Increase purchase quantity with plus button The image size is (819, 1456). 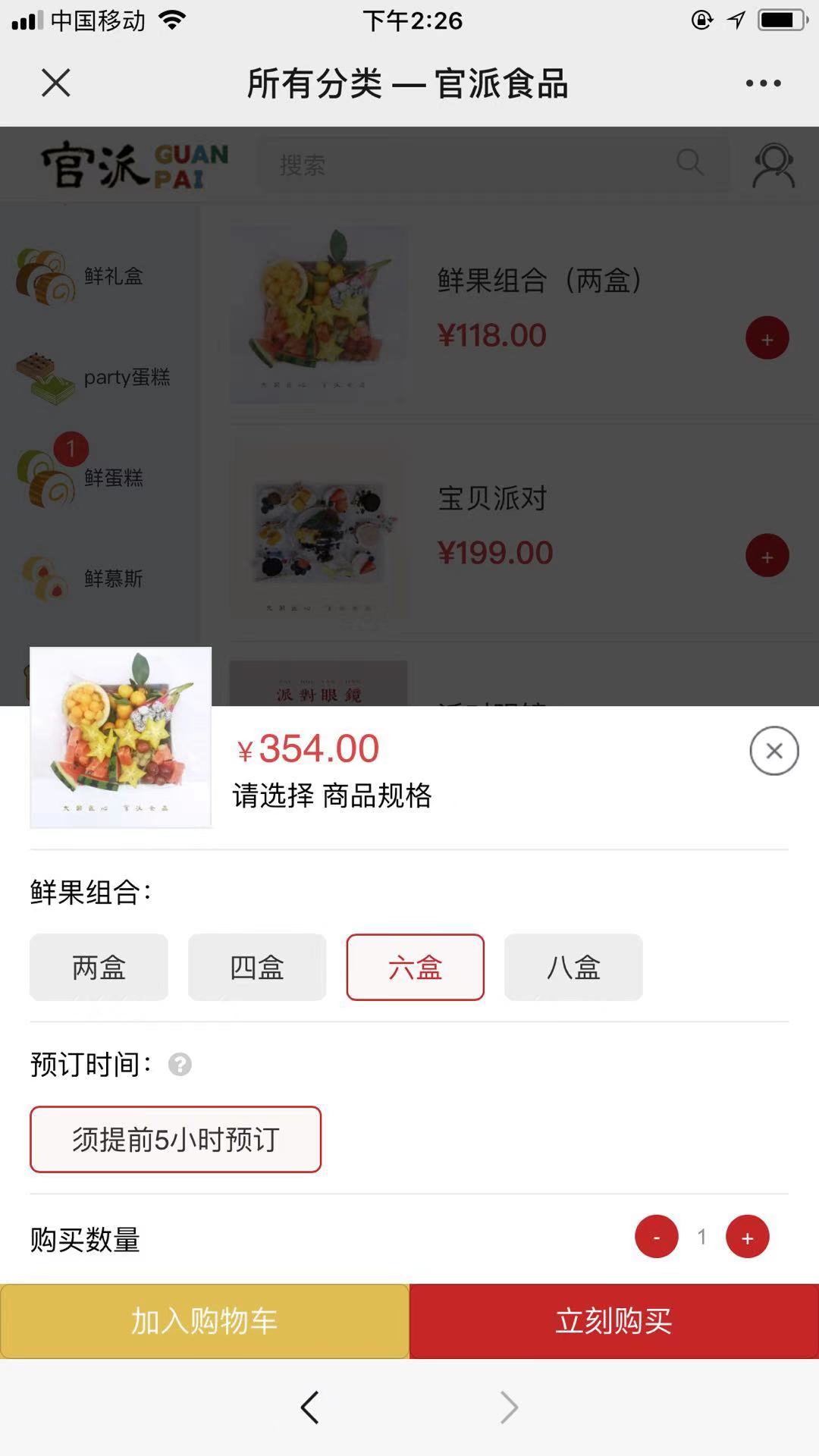click(x=747, y=1237)
